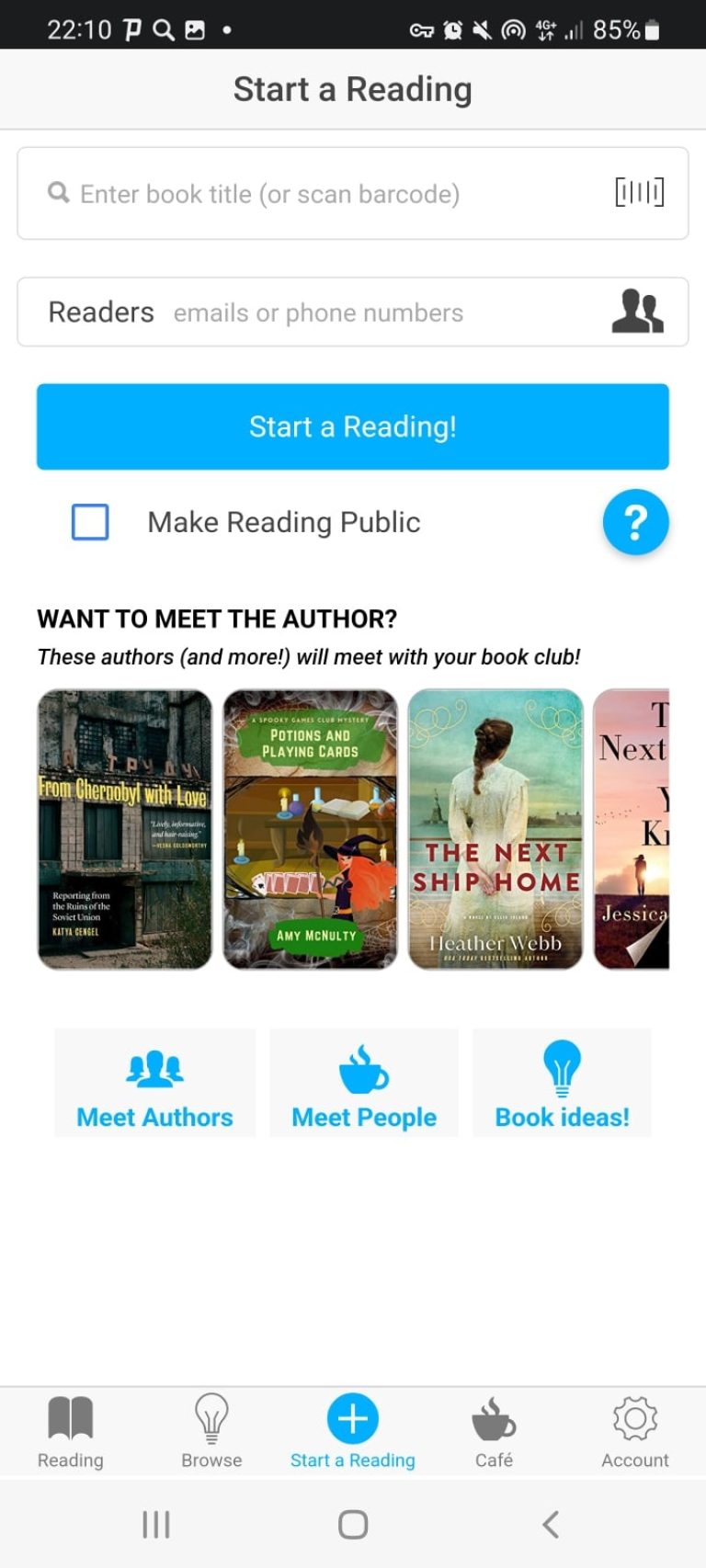The image size is (706, 1568).
Task: Enable Make Reading Public
Action: click(89, 521)
